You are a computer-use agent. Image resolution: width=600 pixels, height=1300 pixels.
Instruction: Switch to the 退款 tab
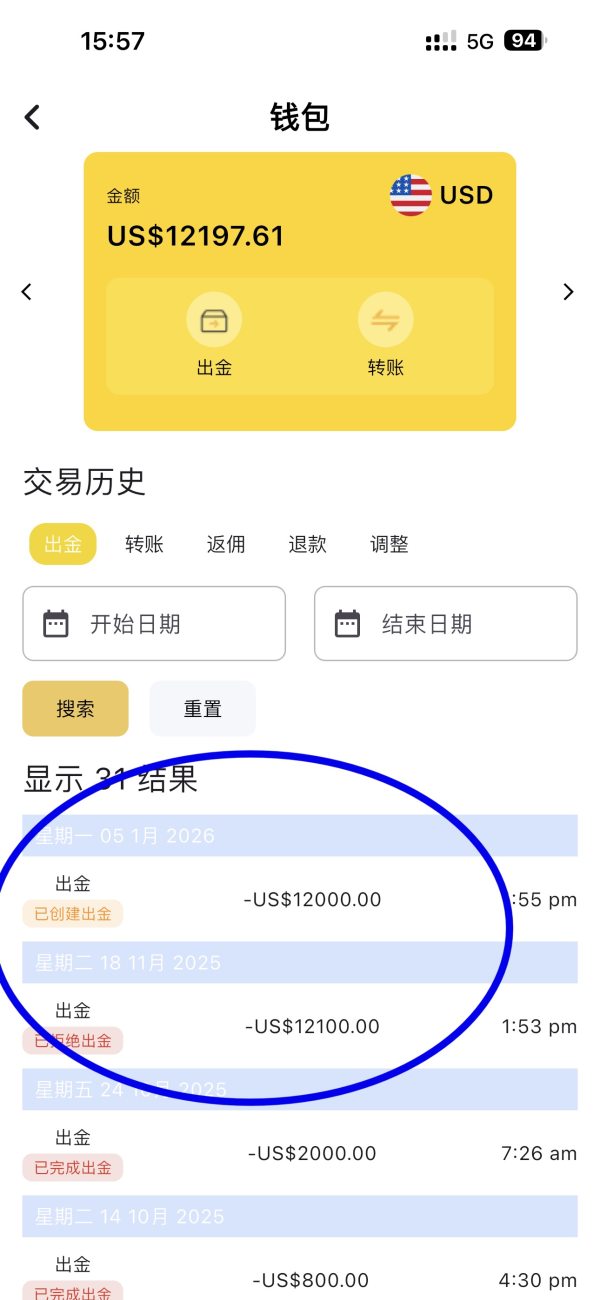[x=307, y=544]
